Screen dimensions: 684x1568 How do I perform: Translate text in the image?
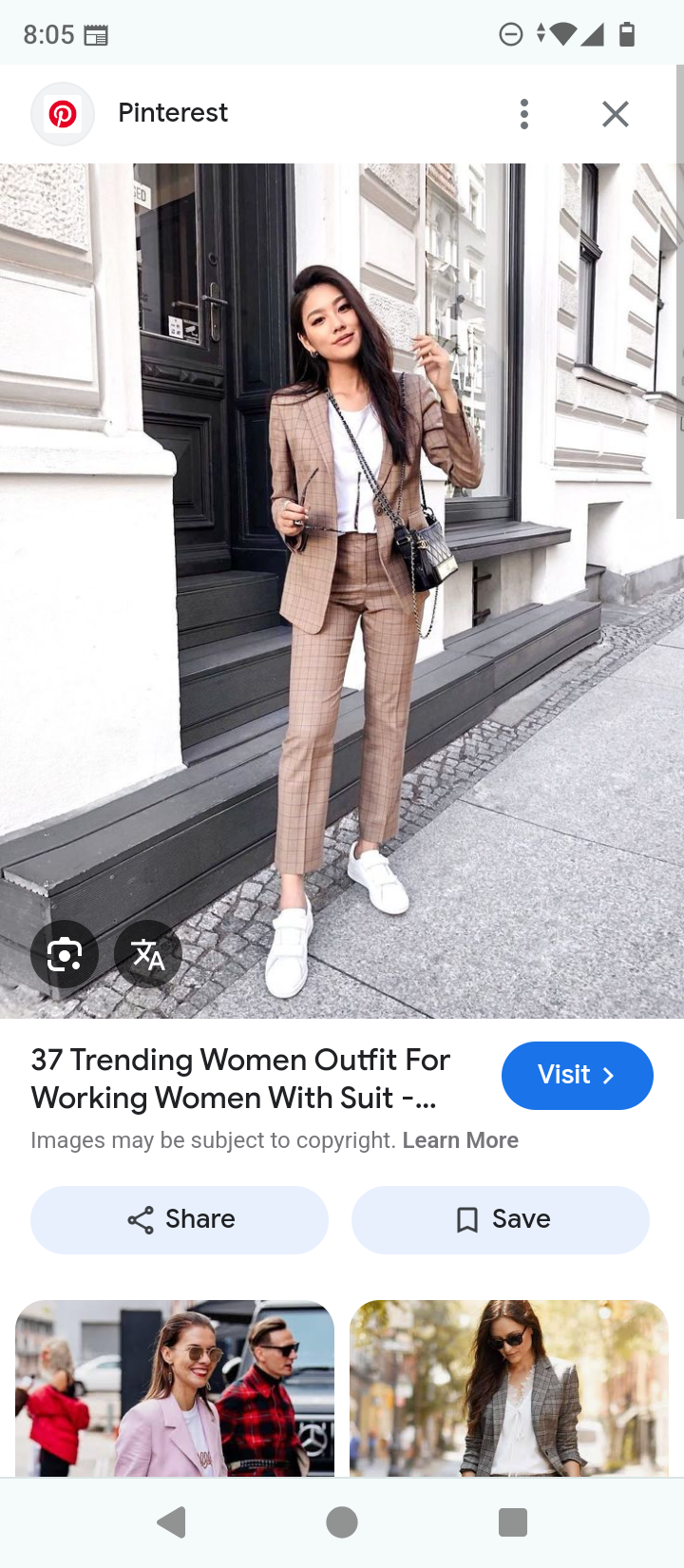pos(148,954)
